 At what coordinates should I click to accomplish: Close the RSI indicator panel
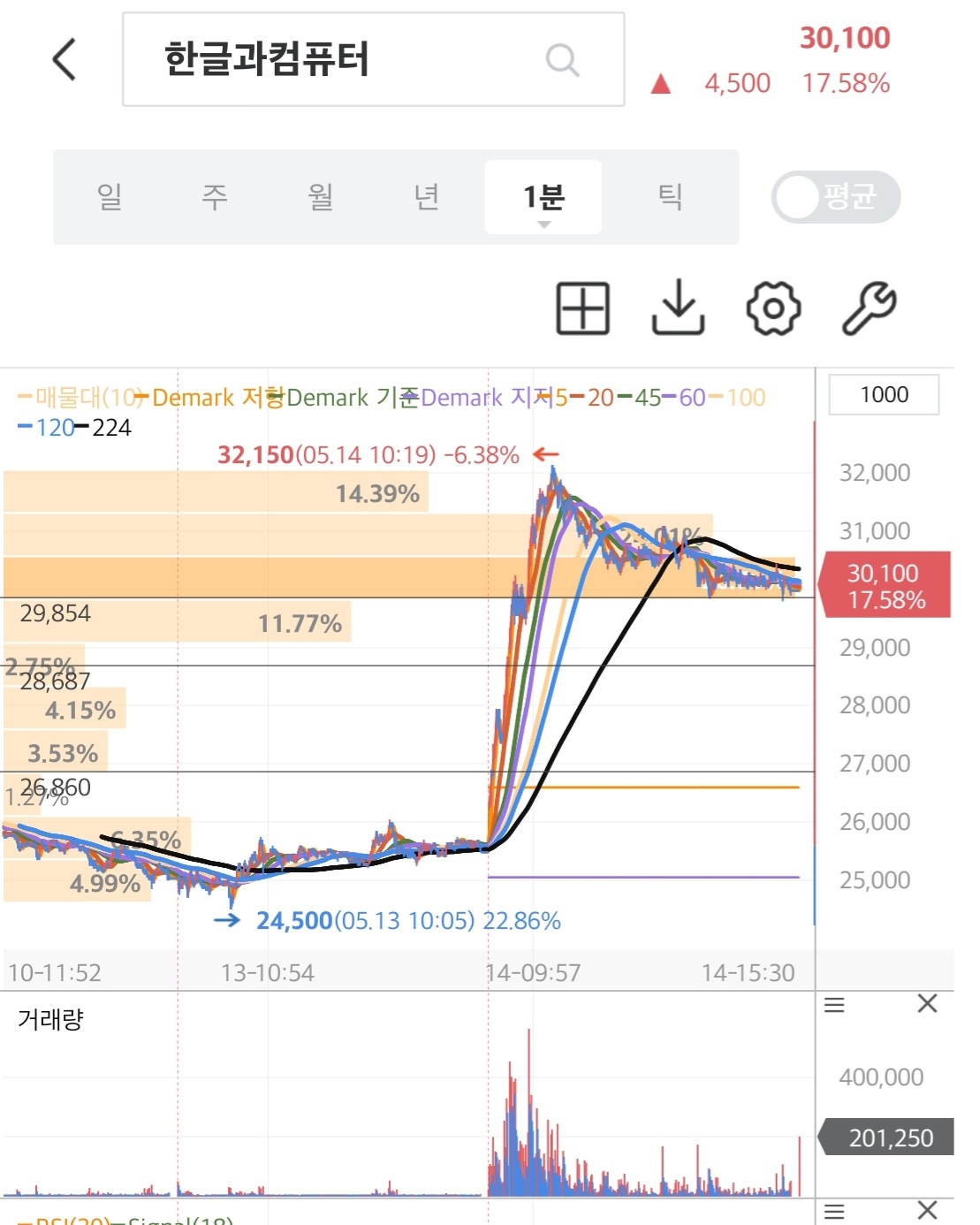tap(927, 1210)
